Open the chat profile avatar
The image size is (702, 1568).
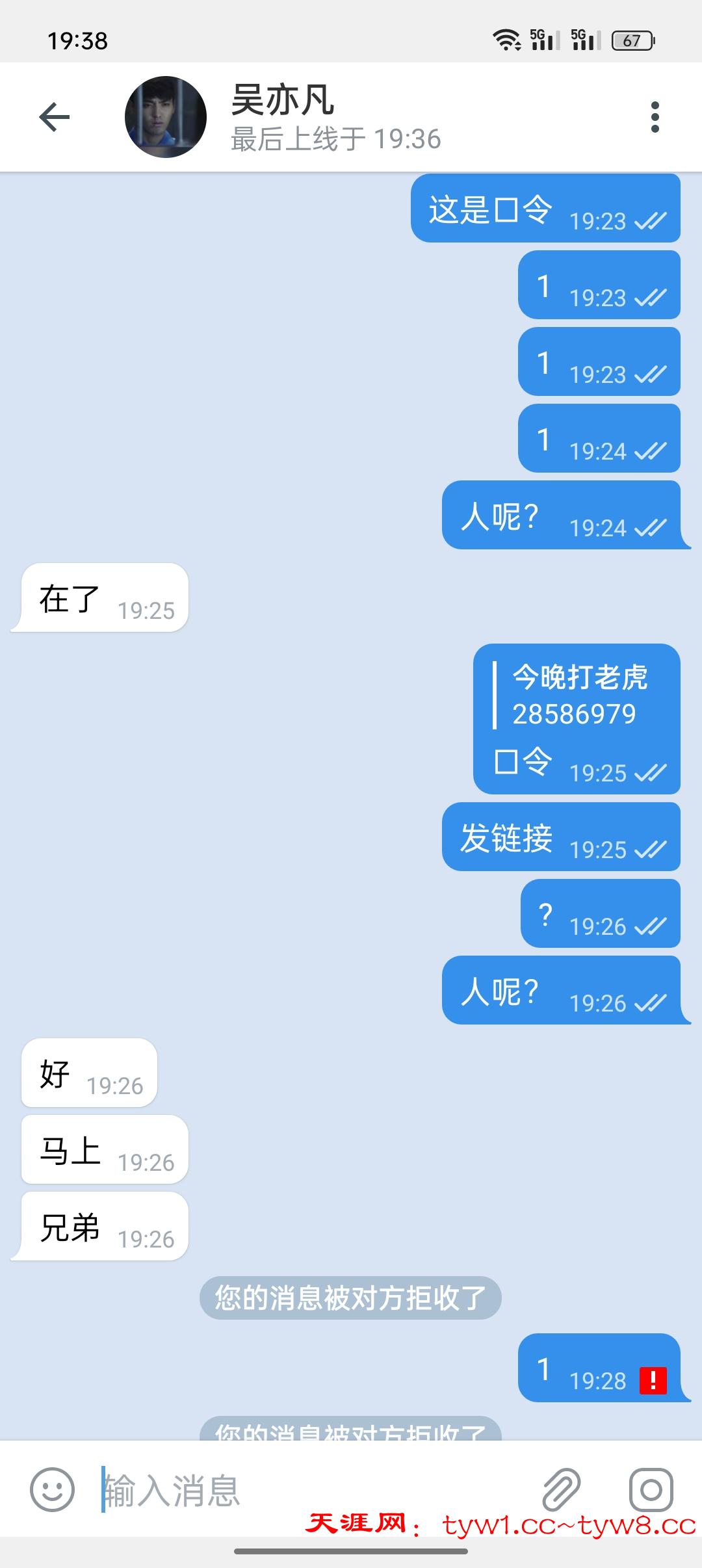165,118
